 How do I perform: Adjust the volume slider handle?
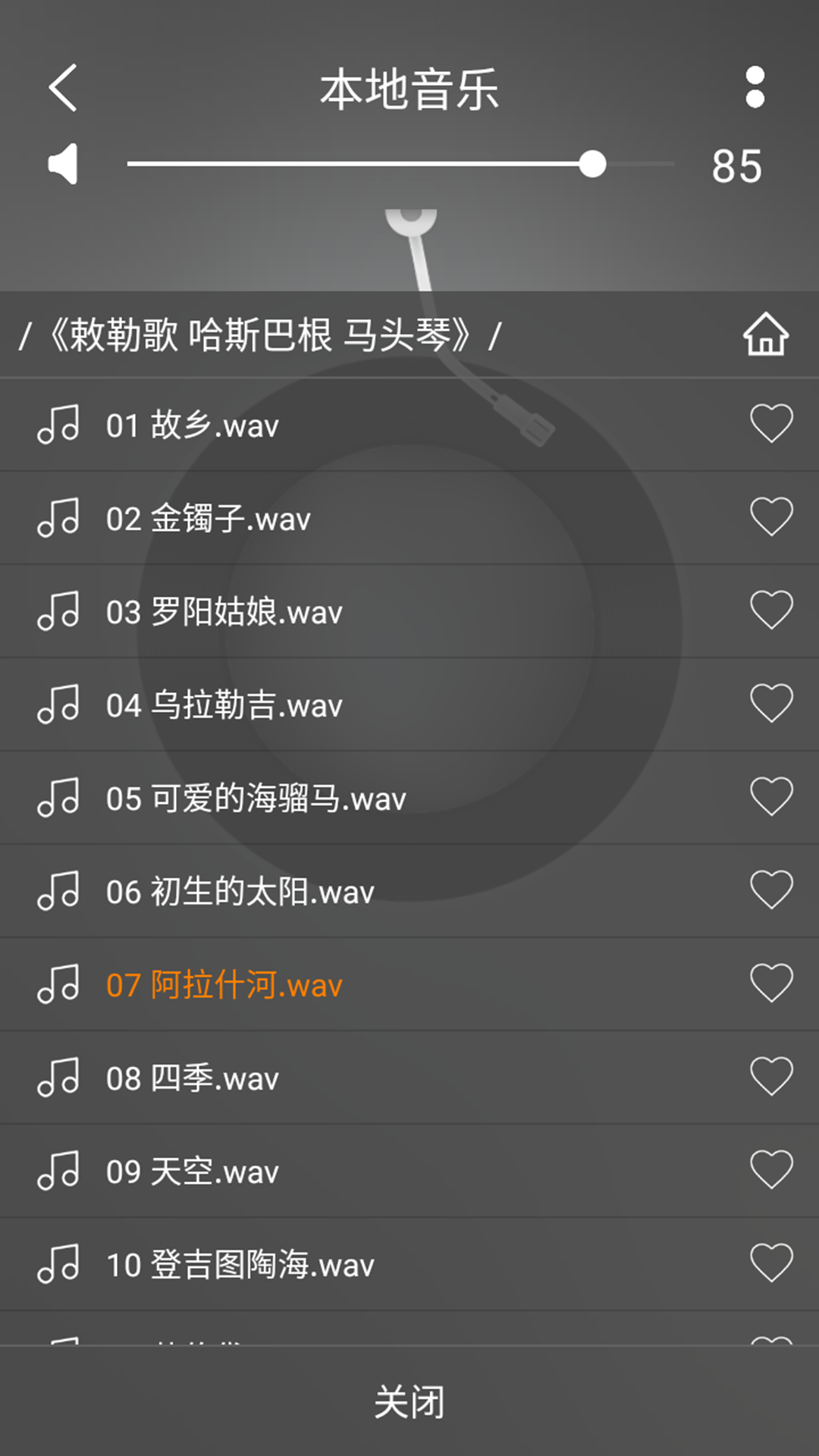coord(594,164)
